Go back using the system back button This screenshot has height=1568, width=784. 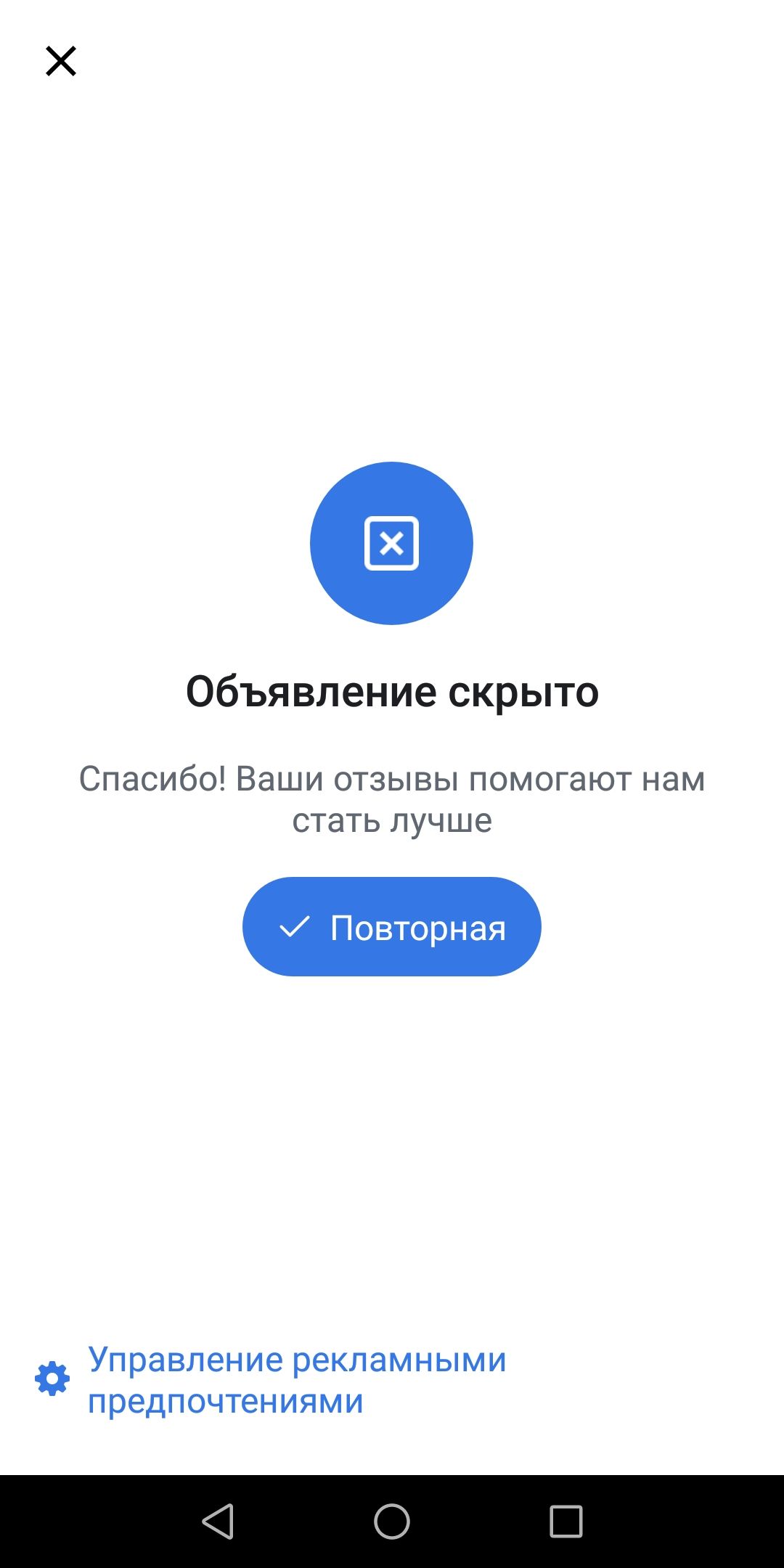click(218, 1521)
